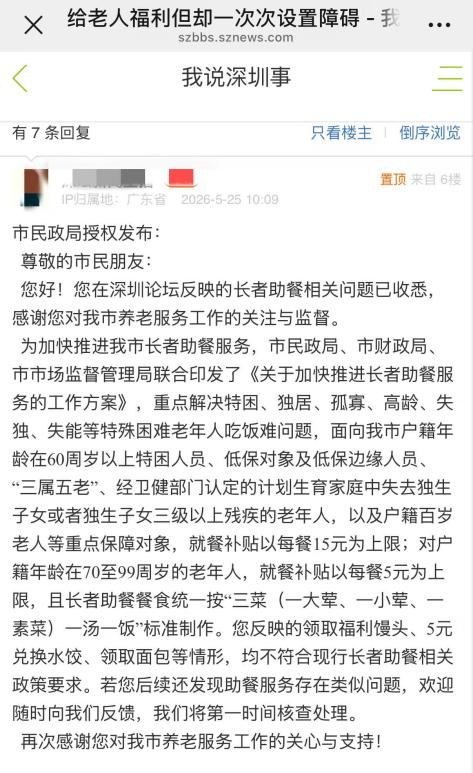This screenshot has height=773, width=473.
Task: Show only posts by 楼主
Action: coord(341,133)
